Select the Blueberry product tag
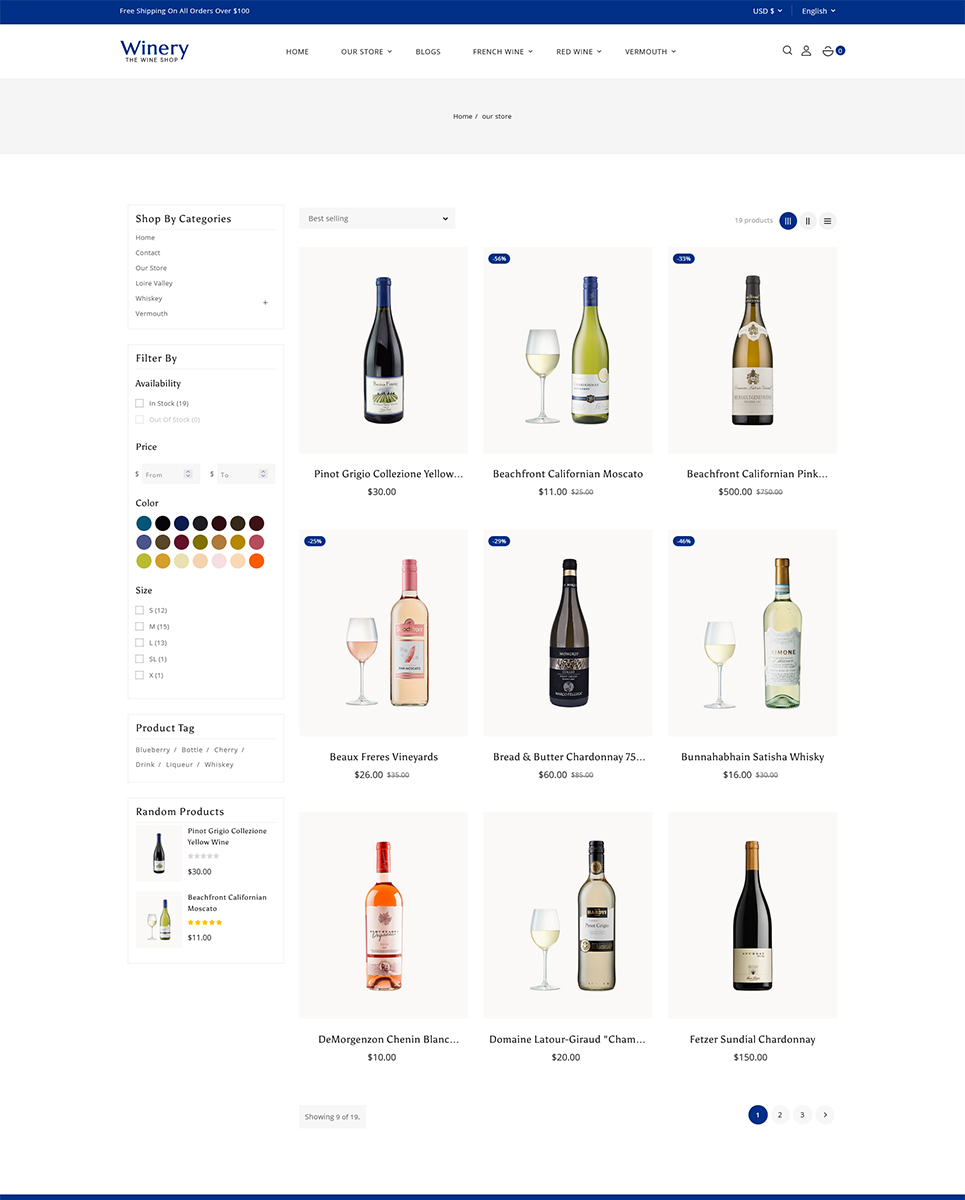965x1200 pixels. pos(153,750)
